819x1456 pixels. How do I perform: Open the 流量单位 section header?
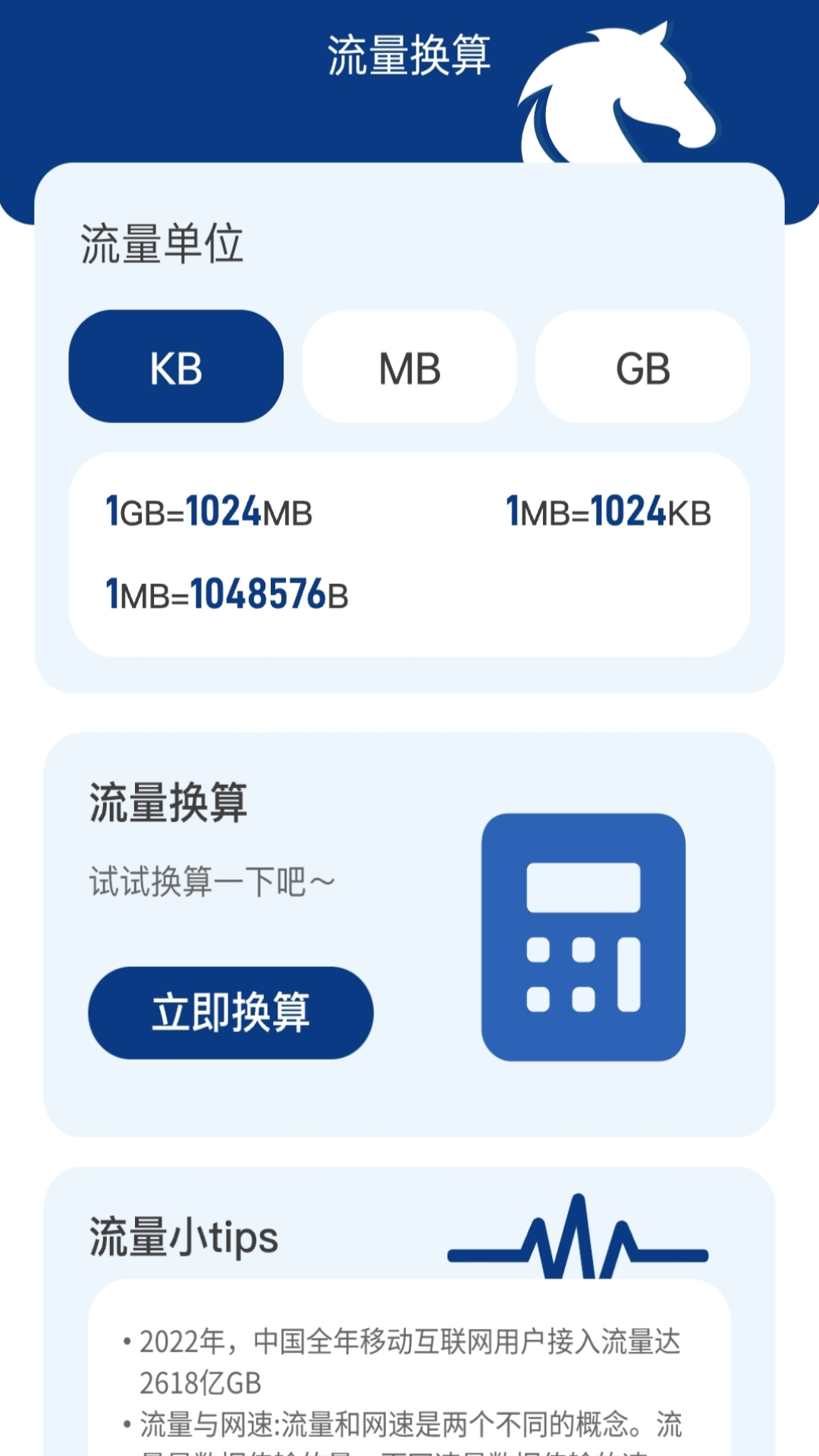pos(158,243)
